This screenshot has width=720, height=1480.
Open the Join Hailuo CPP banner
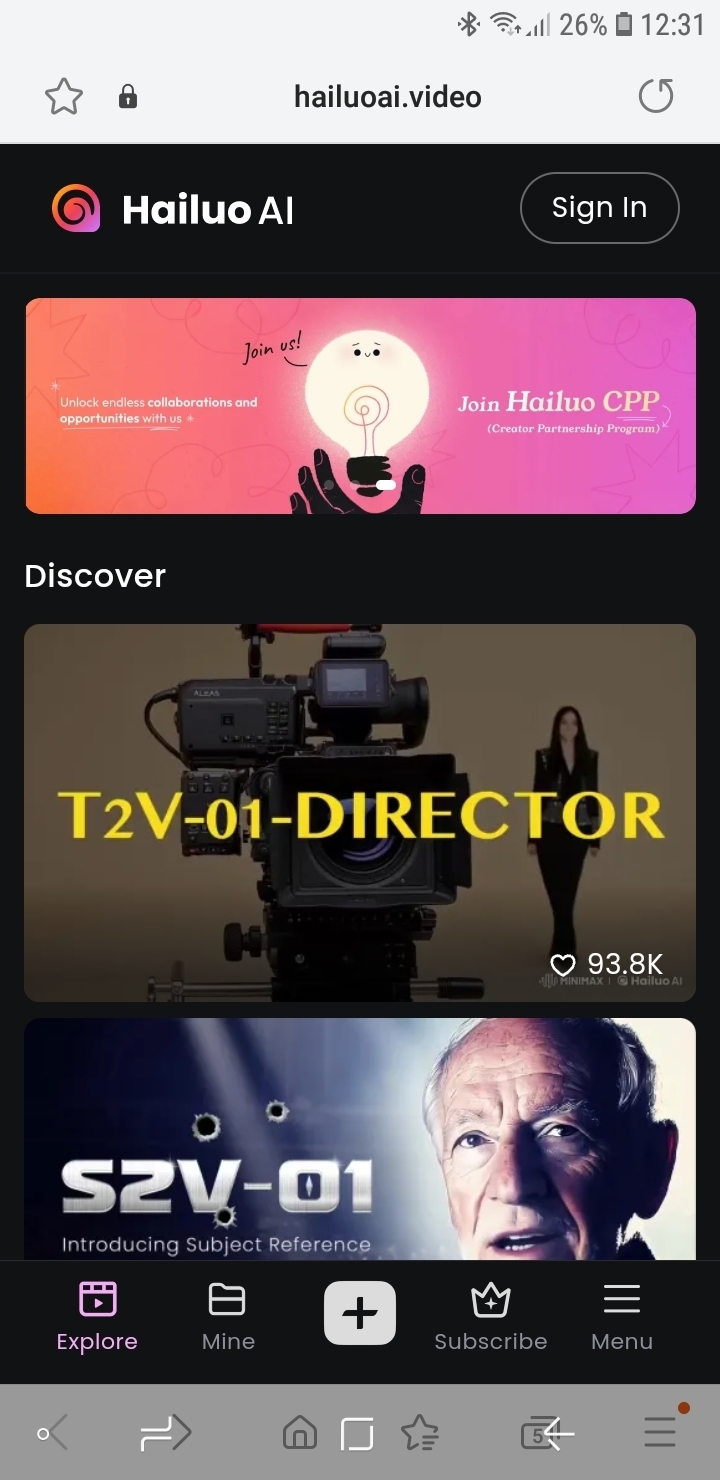(360, 406)
